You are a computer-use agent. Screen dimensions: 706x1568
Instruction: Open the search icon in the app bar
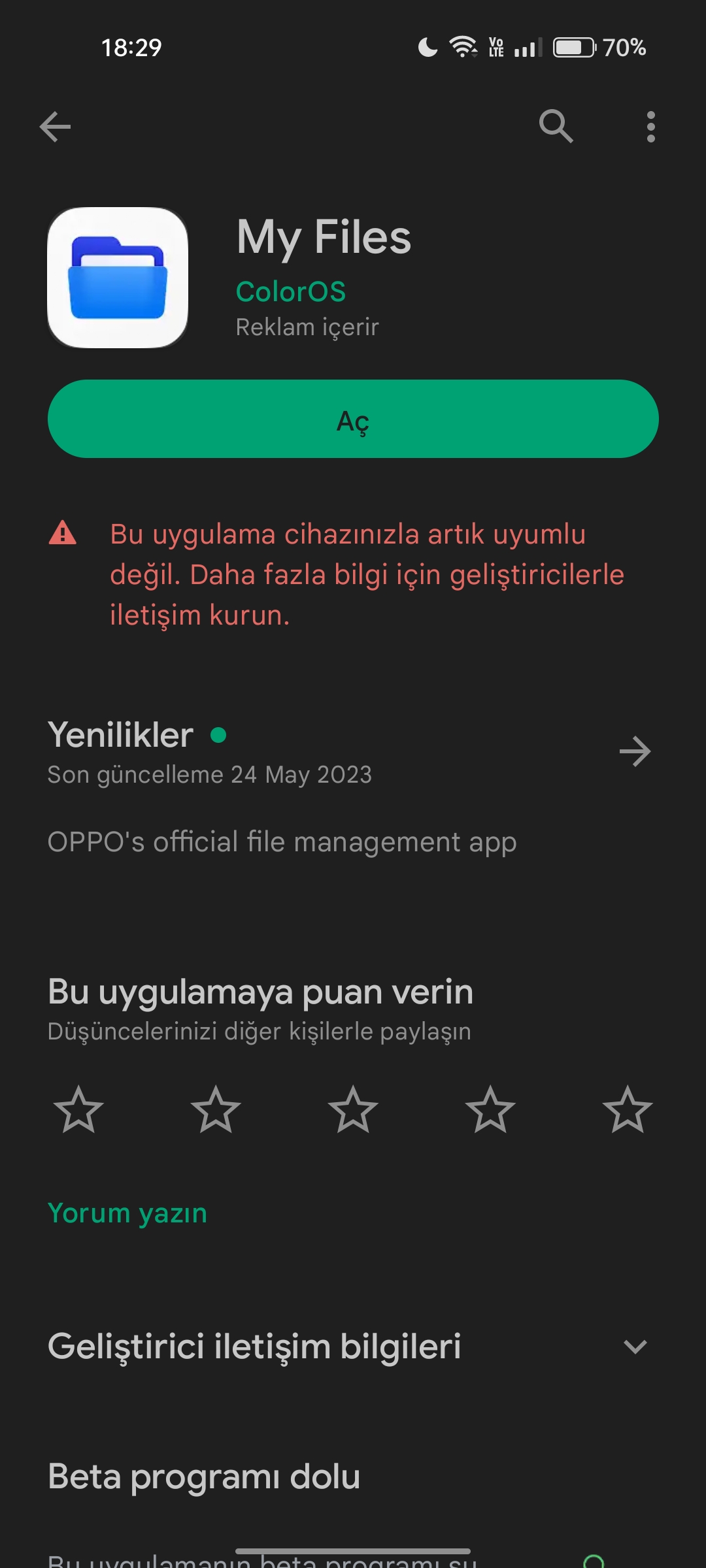point(556,126)
